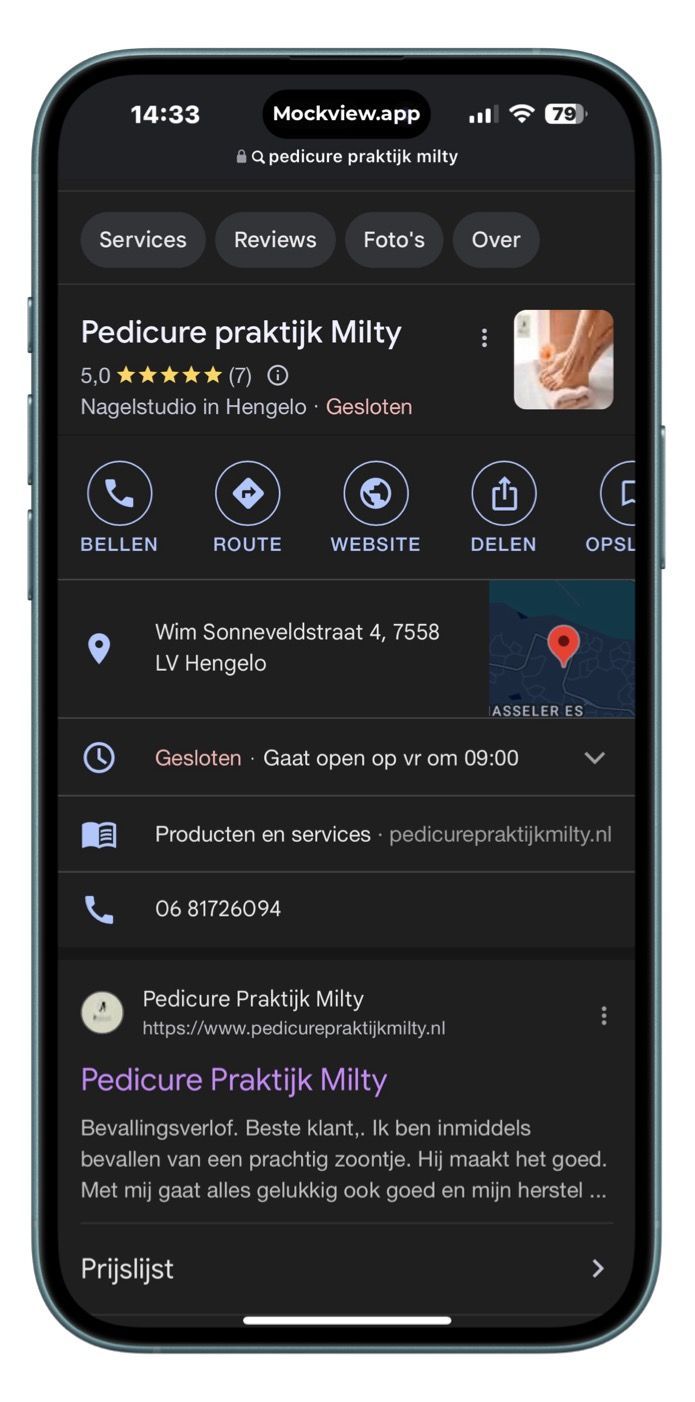
Task: Visit the business Website button
Action: click(x=375, y=495)
